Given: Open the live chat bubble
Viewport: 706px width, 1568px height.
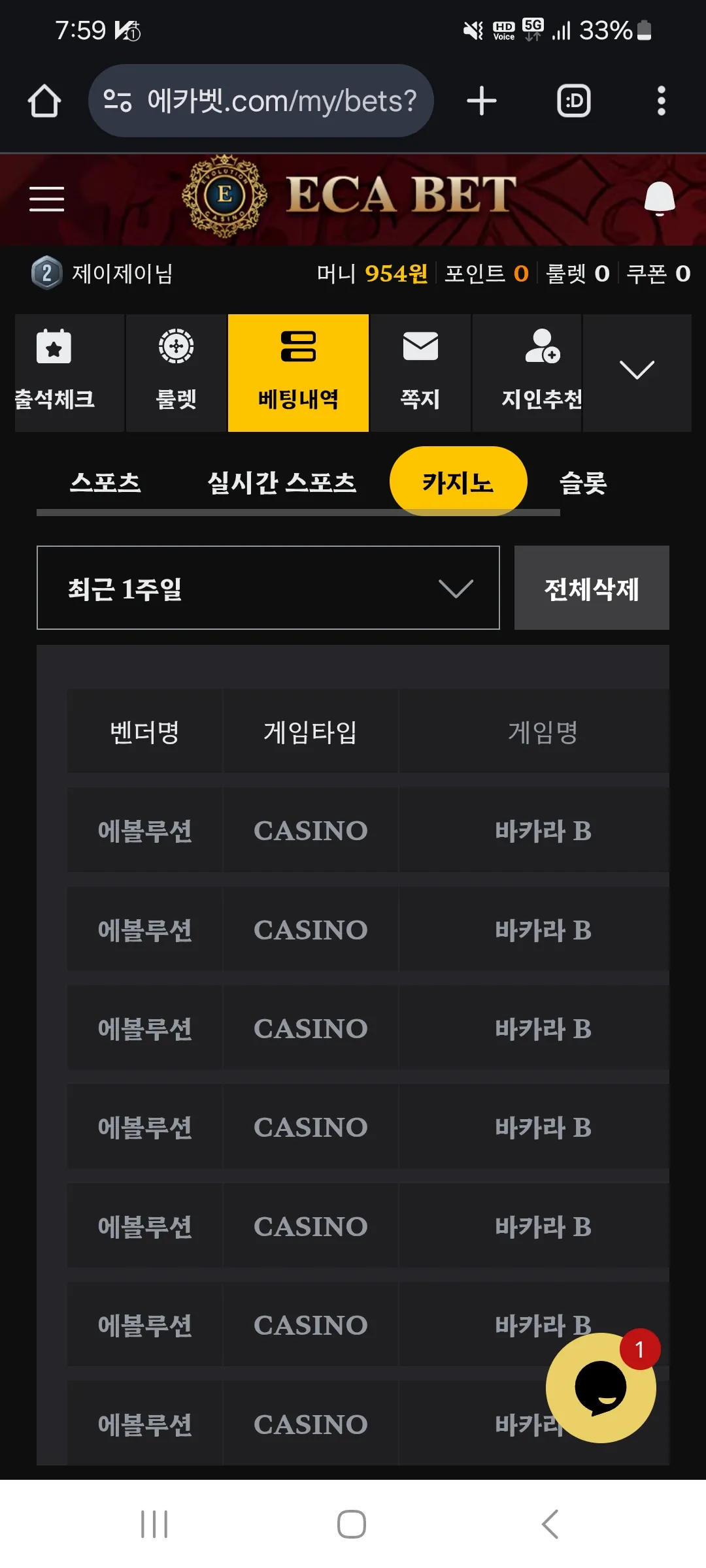Looking at the screenshot, I should coord(601,1387).
